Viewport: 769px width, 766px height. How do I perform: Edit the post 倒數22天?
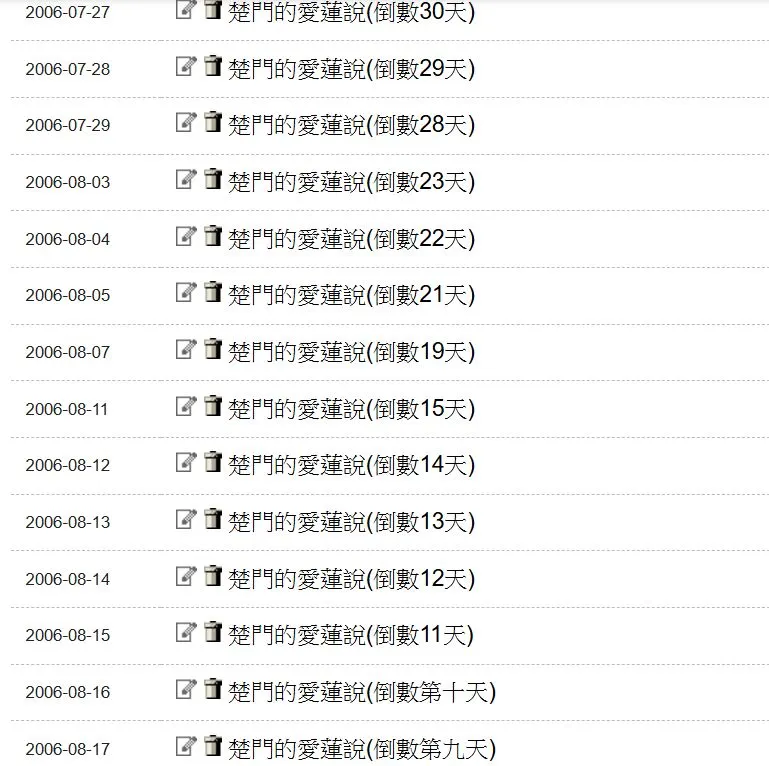pyautogui.click(x=185, y=236)
